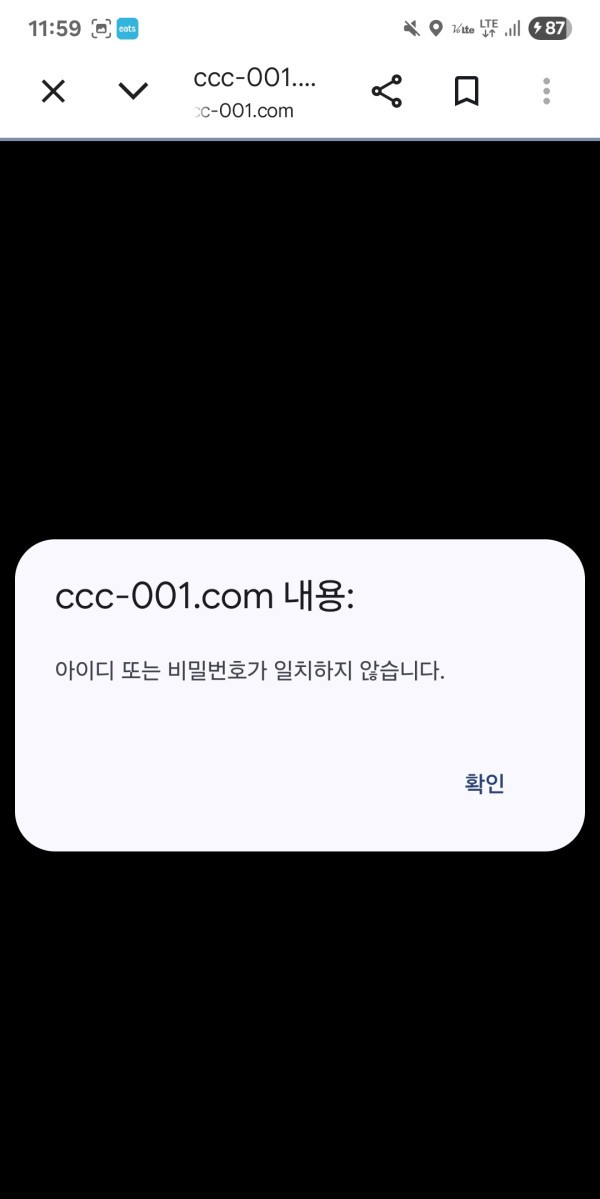Share the ccc-001.com page
The image size is (600, 1199).
387,92
